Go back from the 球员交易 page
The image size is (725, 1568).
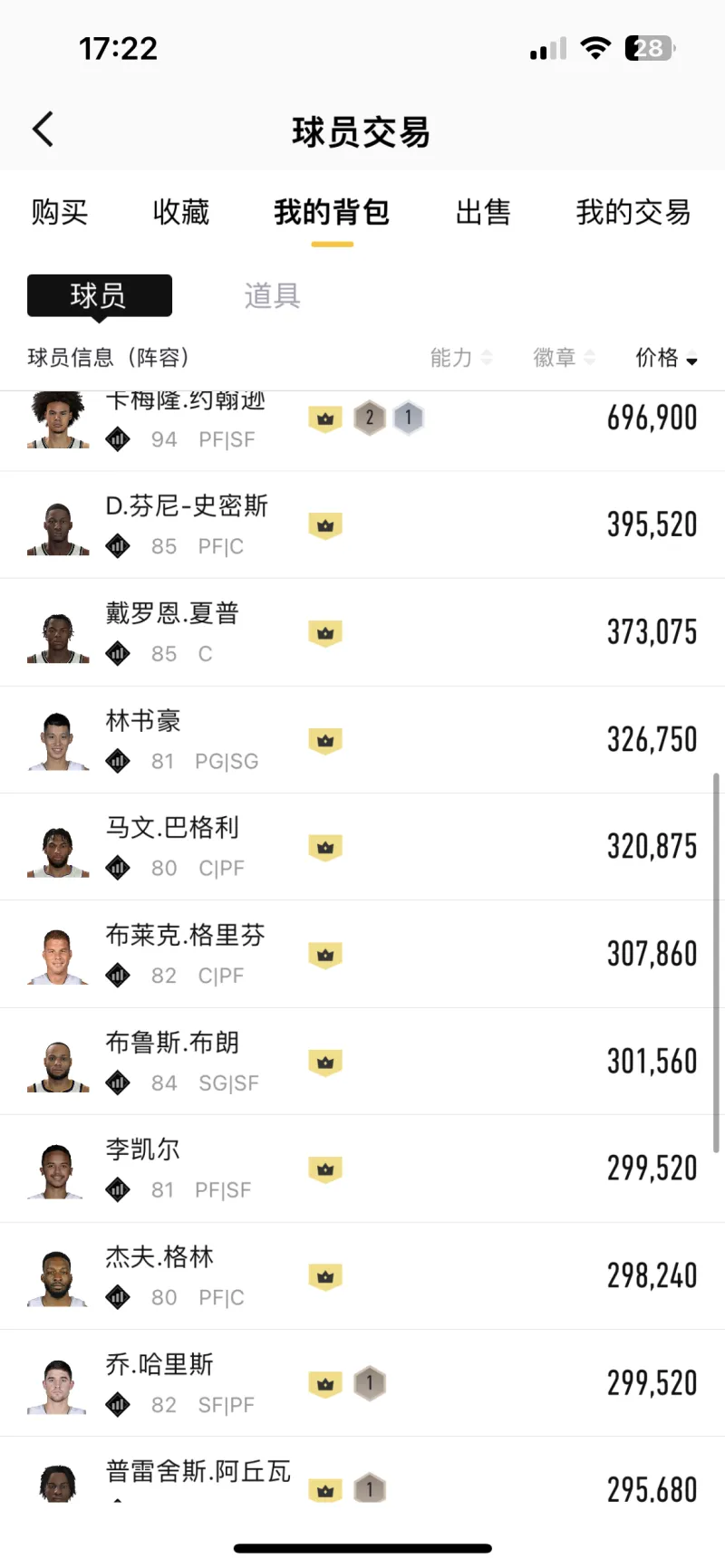pos(43,130)
